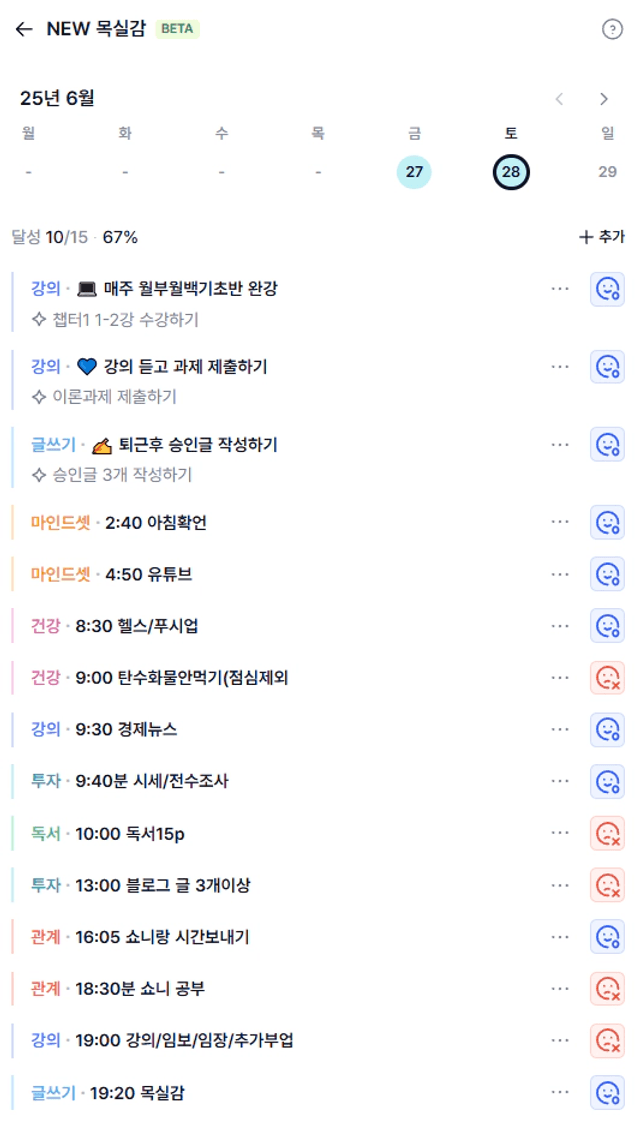Go to the previous week
Image resolution: width=640 pixels, height=1124 pixels.
pos(559,99)
